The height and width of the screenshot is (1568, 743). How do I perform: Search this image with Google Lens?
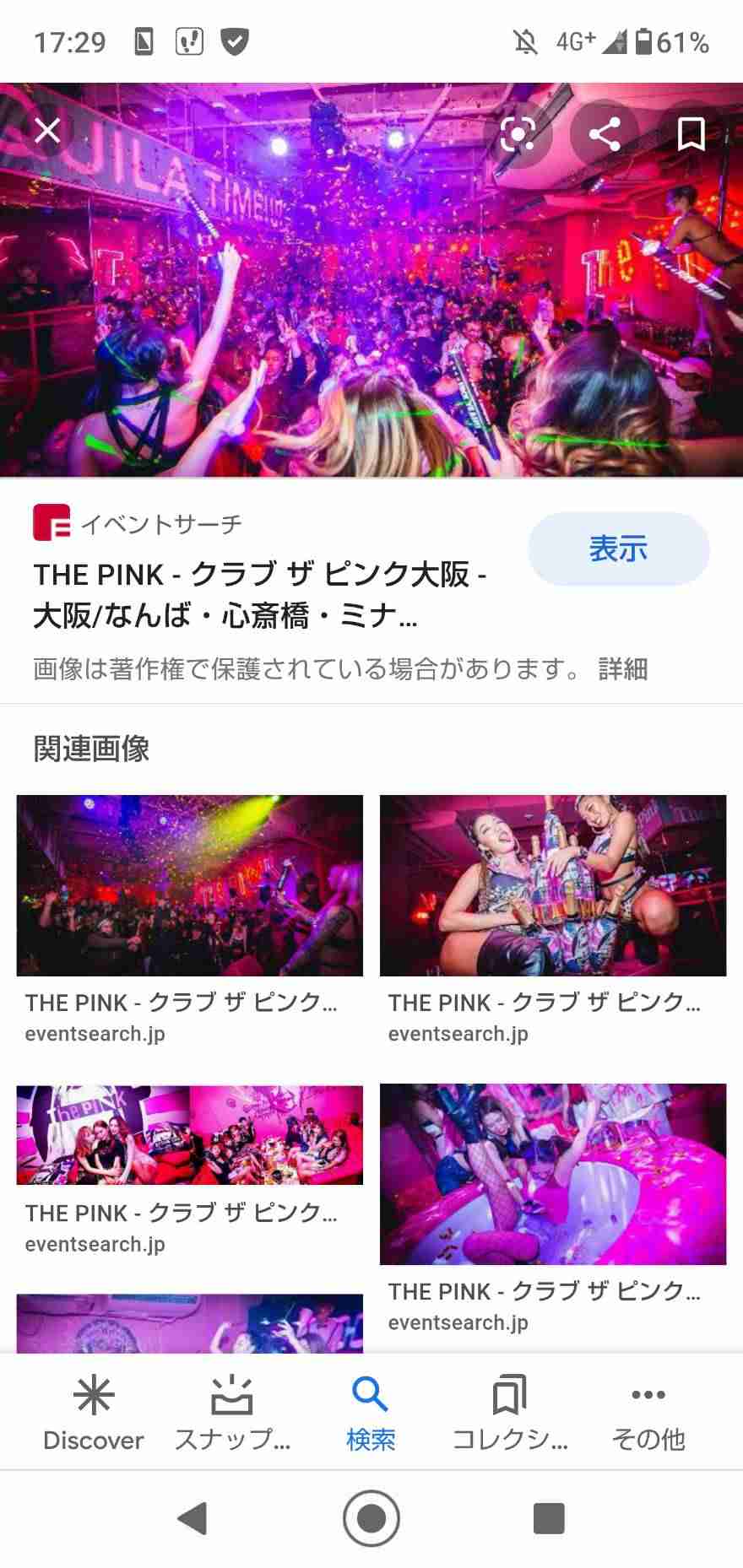click(x=518, y=133)
